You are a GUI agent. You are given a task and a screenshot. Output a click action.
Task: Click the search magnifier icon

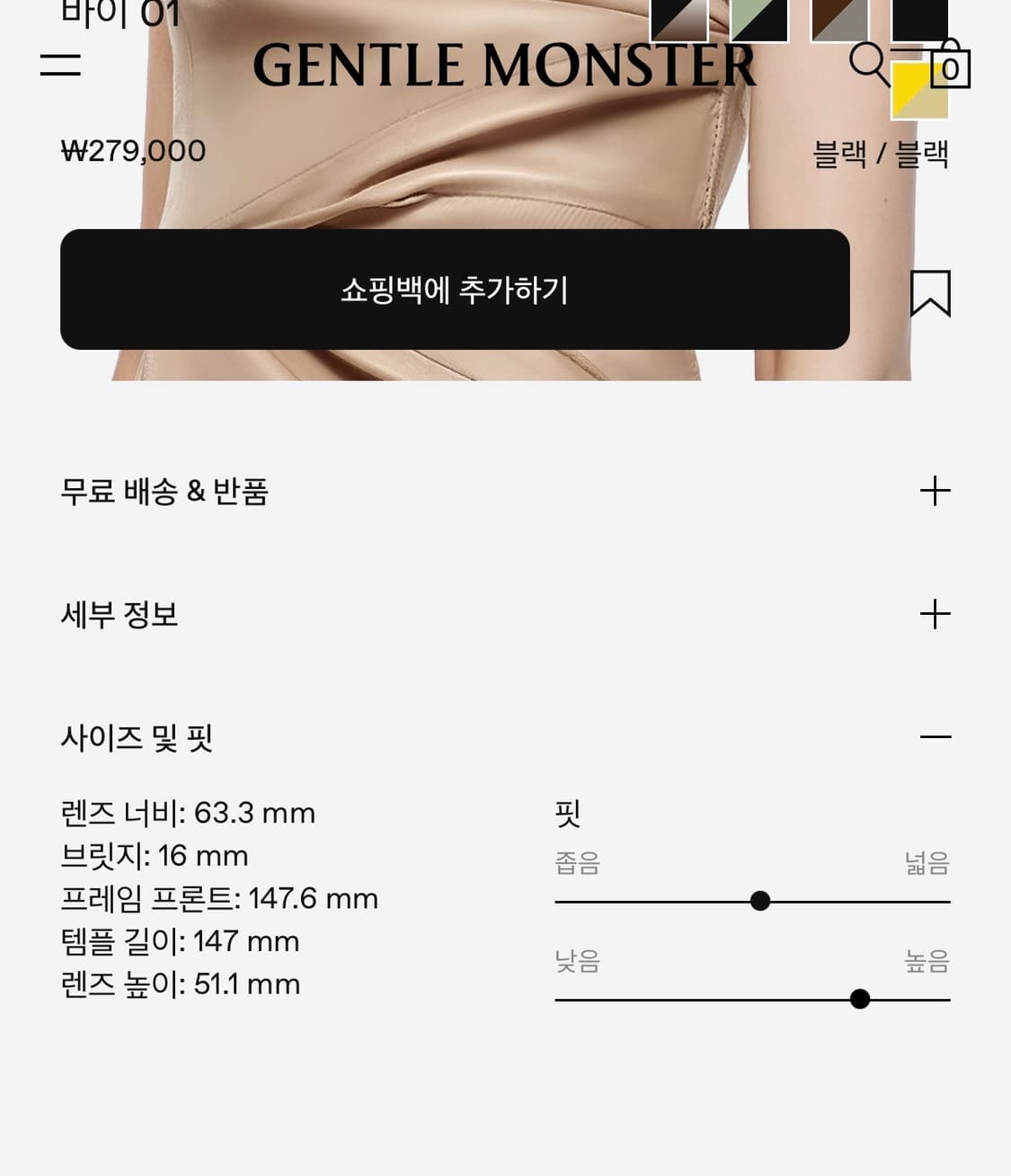(868, 66)
